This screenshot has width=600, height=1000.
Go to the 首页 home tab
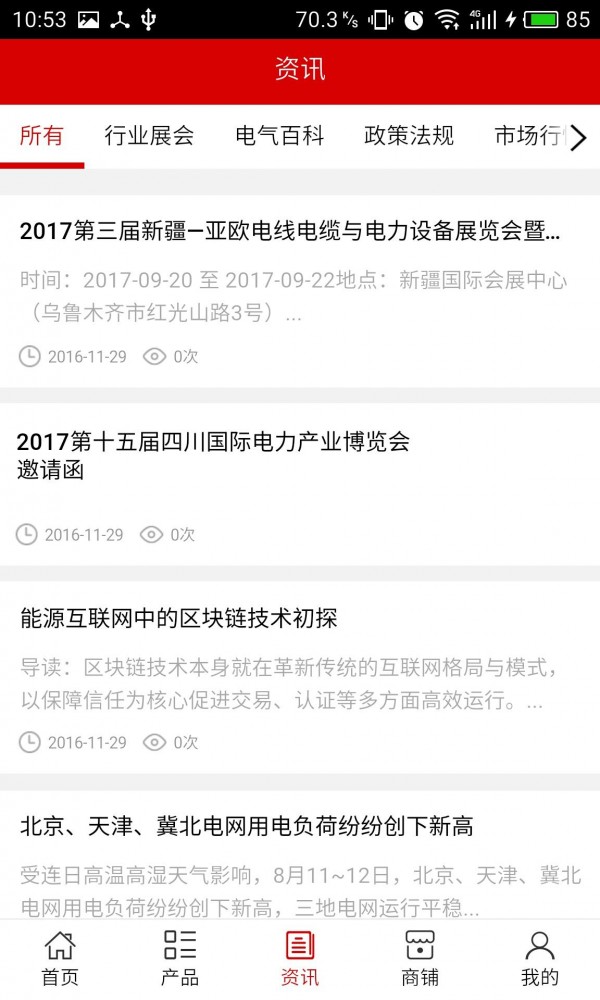click(x=60, y=958)
